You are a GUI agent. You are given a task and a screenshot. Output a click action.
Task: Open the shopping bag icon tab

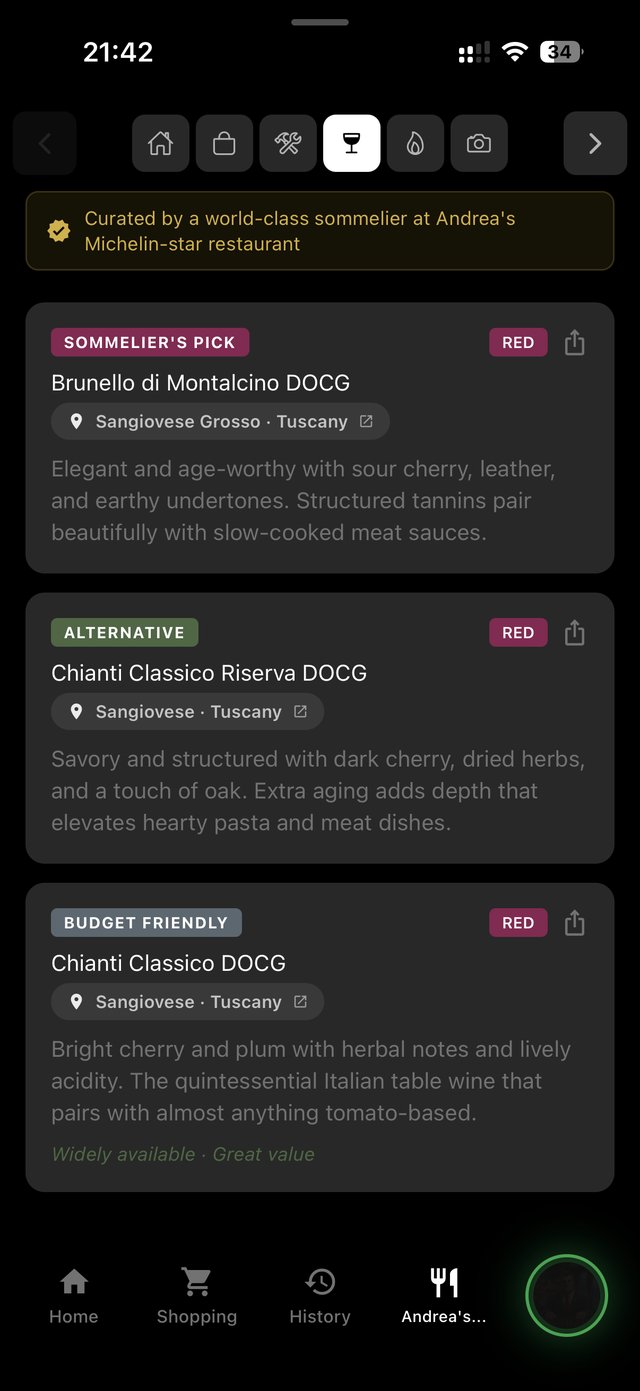pos(224,144)
